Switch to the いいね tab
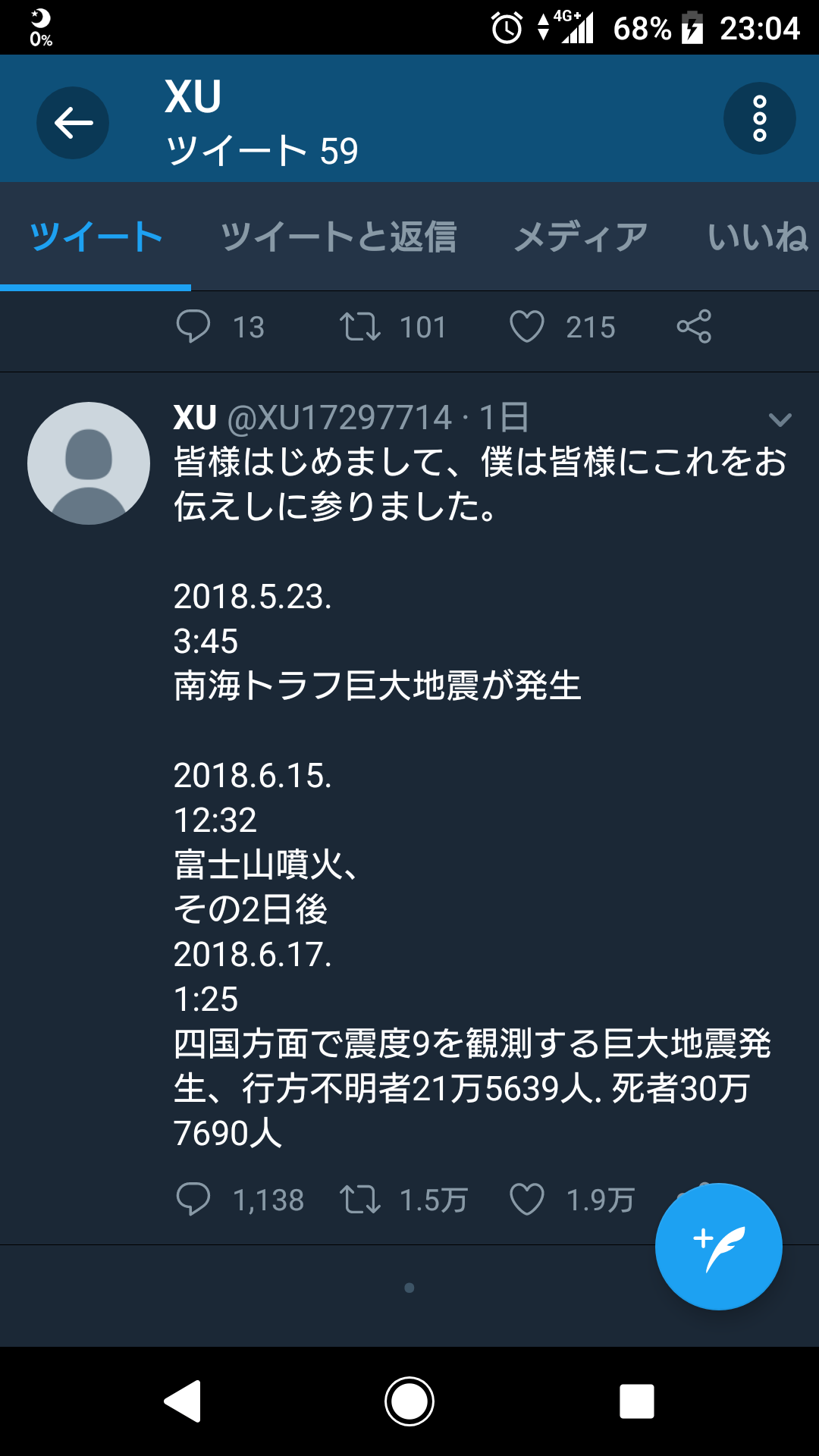819x1456 pixels. [x=757, y=237]
